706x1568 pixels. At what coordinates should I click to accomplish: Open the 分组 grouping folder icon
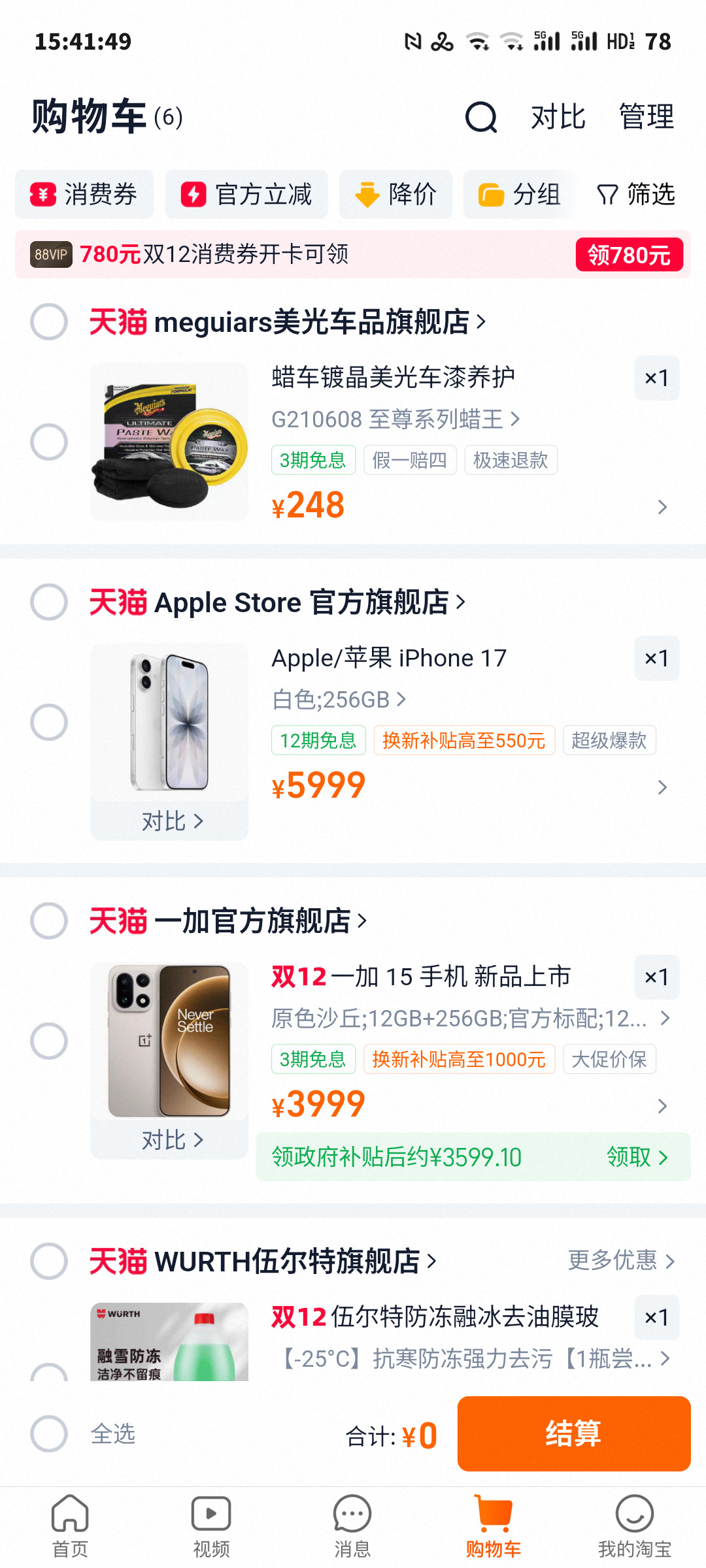[492, 194]
